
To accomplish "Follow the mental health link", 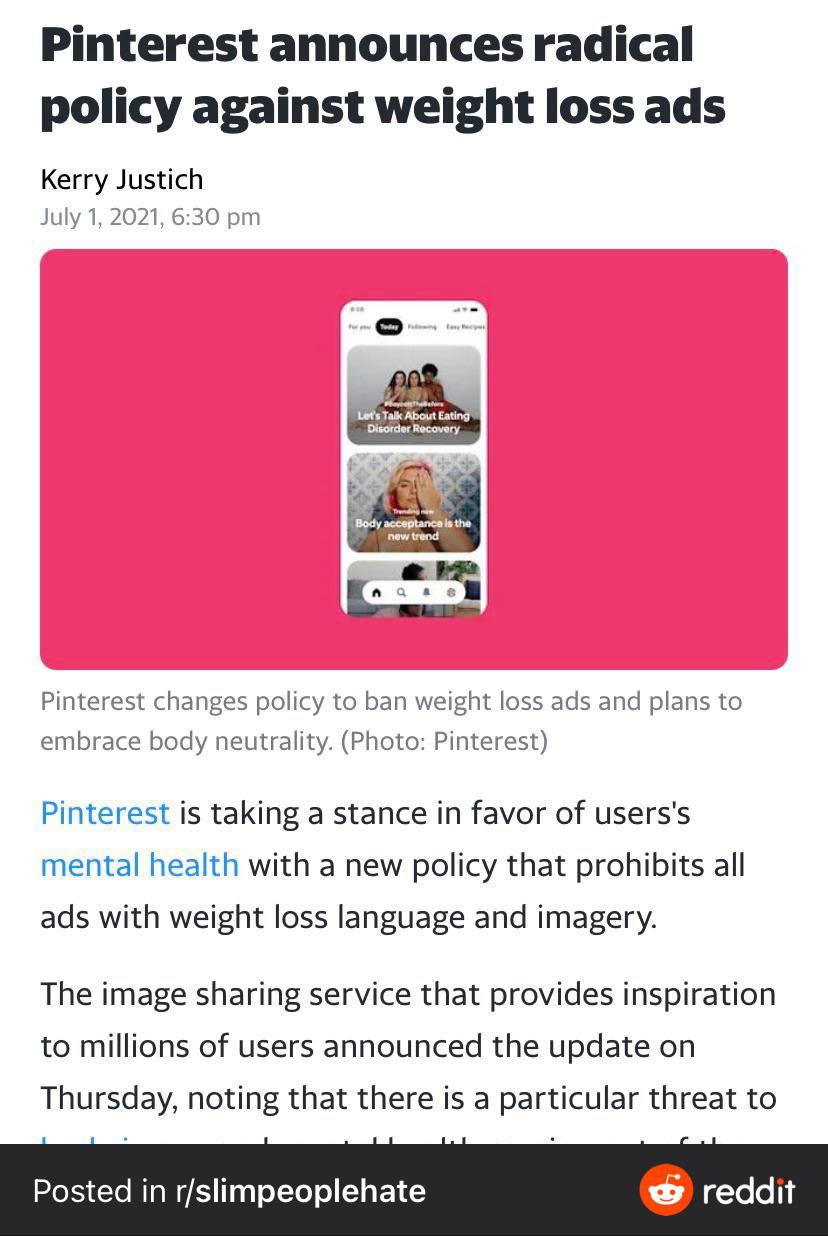I will pos(139,864).
